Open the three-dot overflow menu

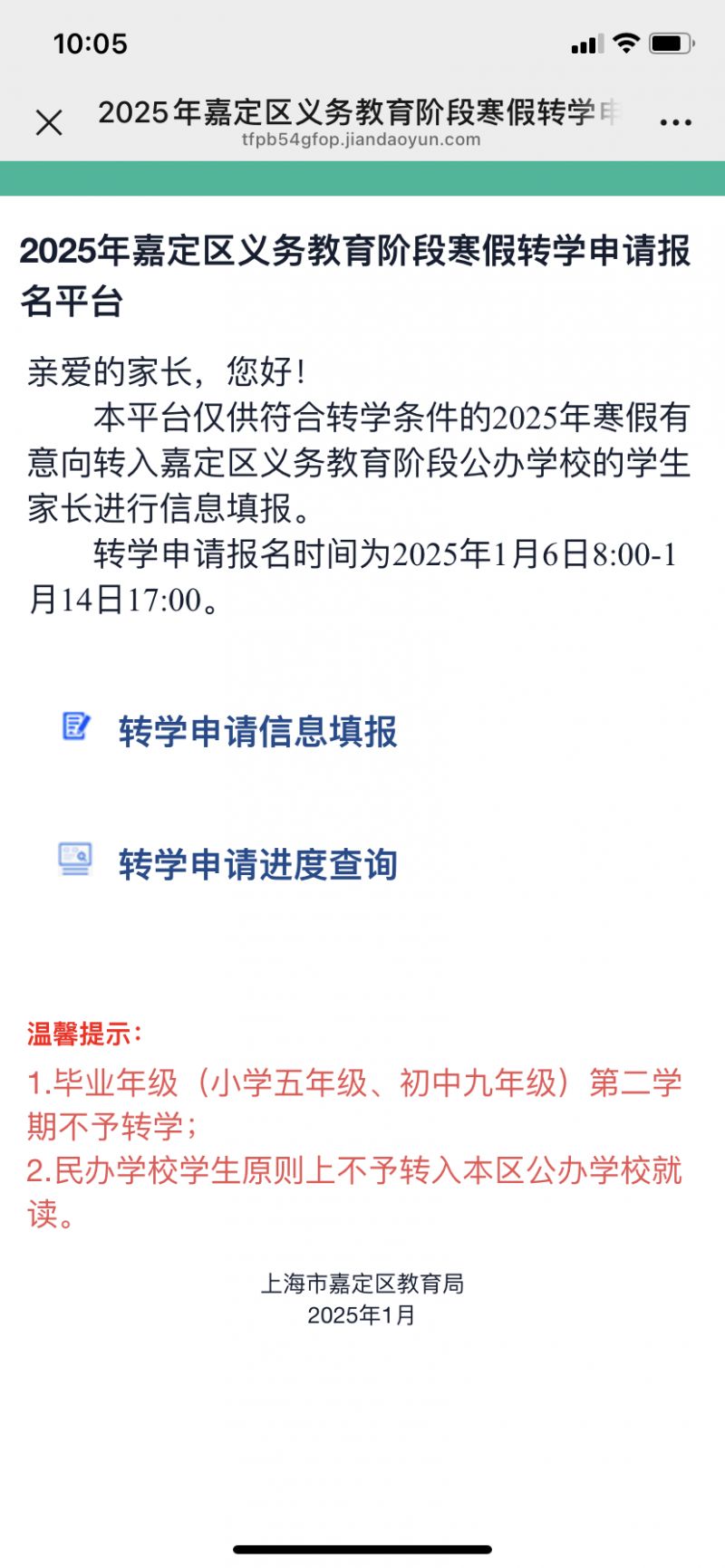(x=675, y=122)
